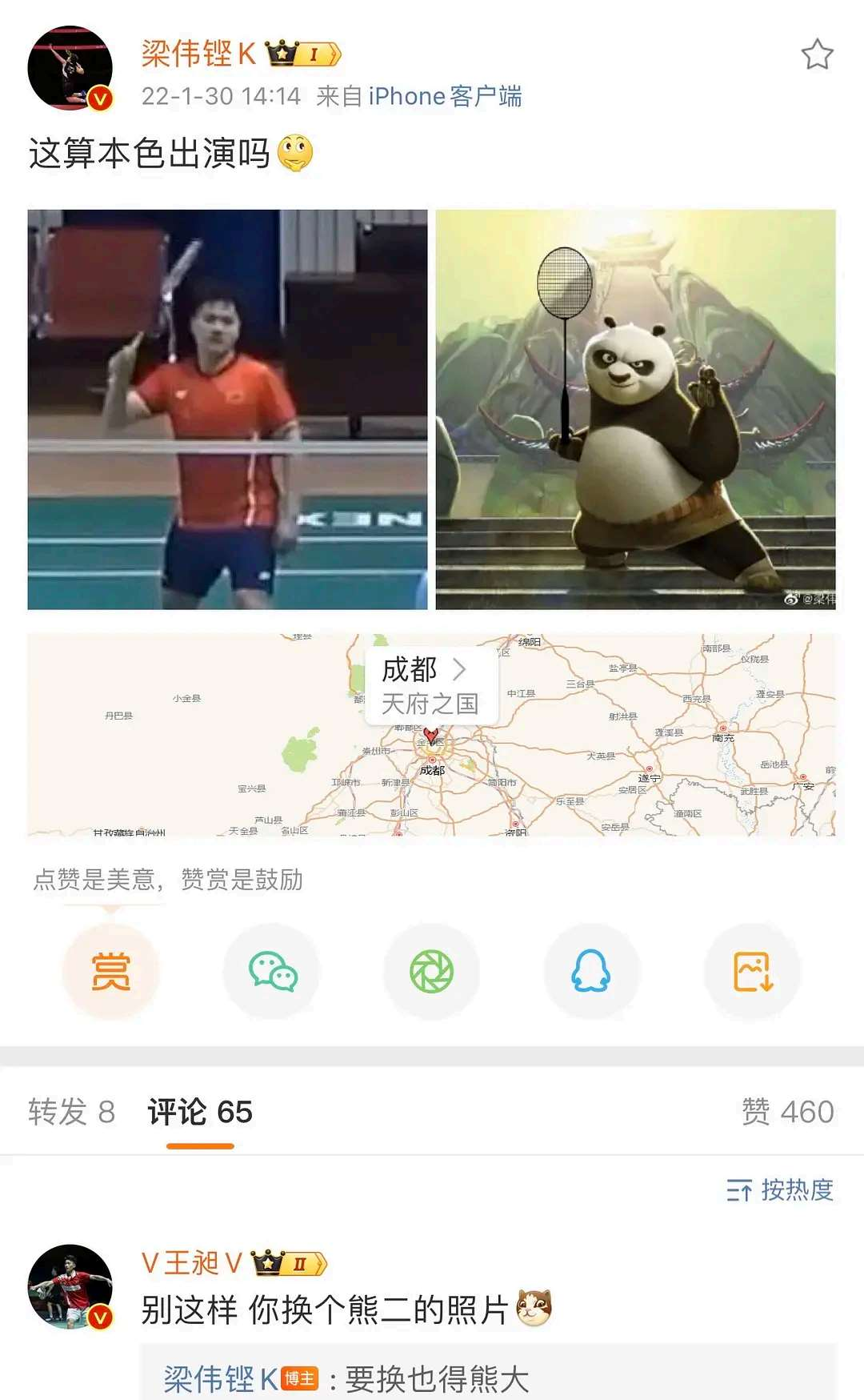The width and height of the screenshot is (864, 1400).
Task: Open the 梁伟铿K username at post top
Action: coord(198,54)
